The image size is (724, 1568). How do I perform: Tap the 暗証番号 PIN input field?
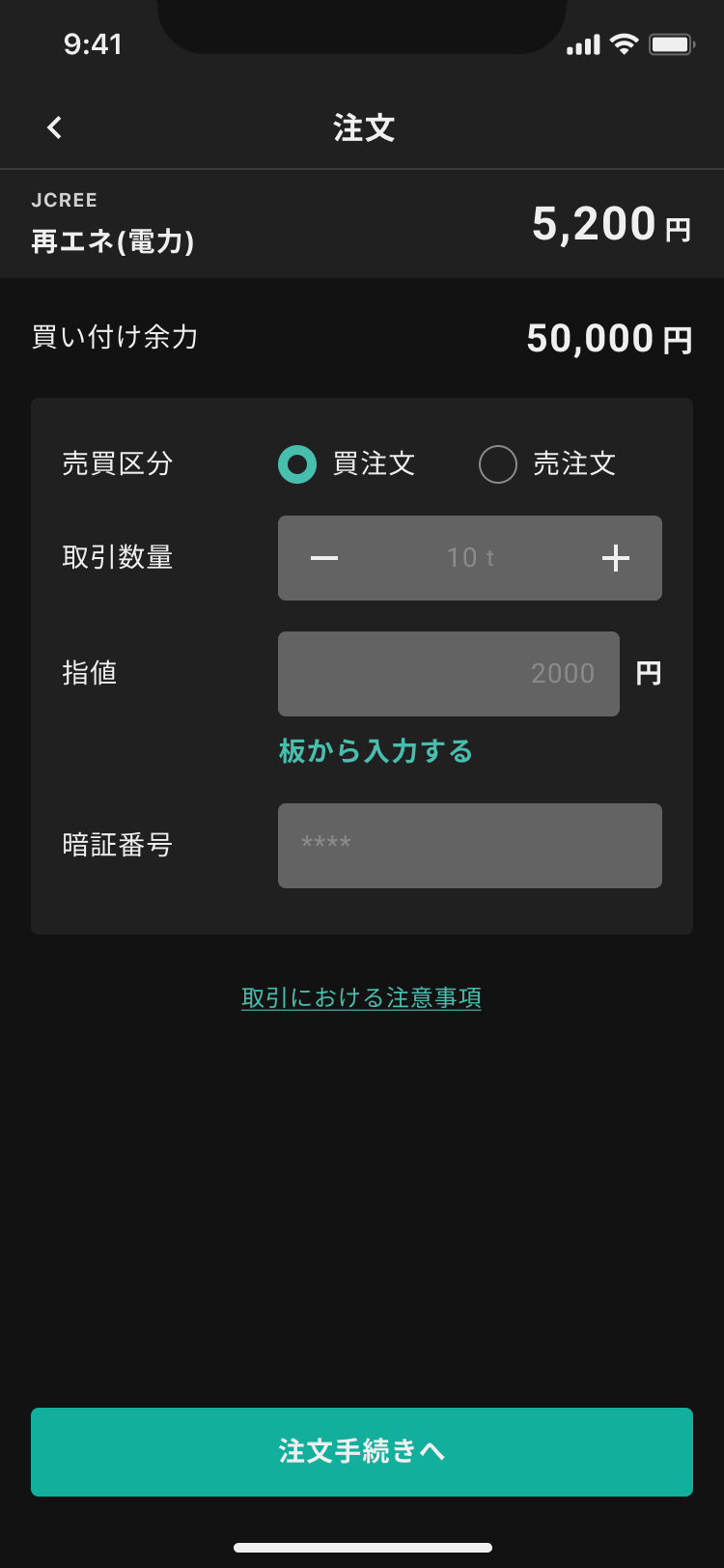(x=469, y=846)
